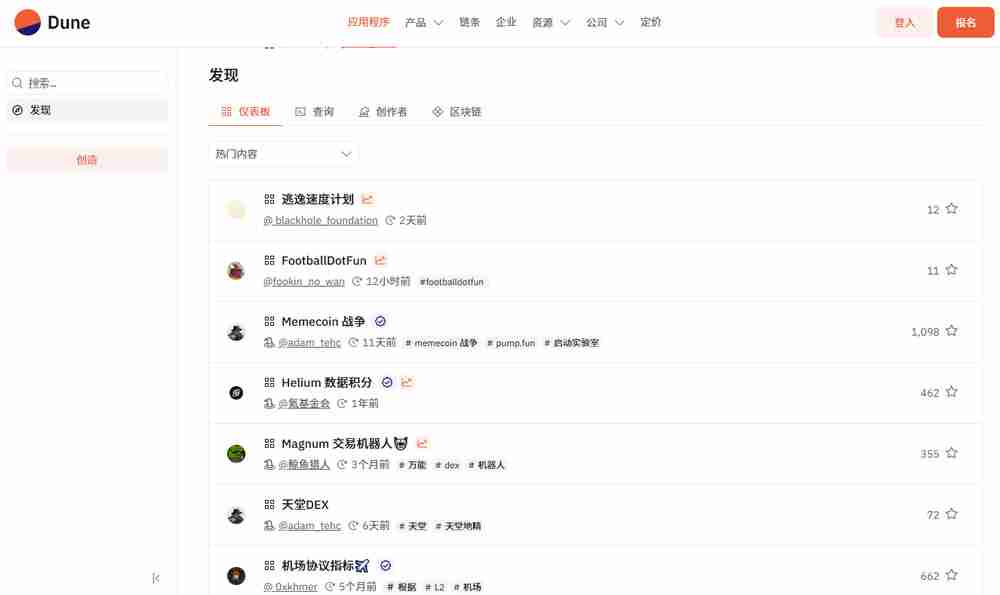Viewport: 1000px width, 595px height.
Task: Tap the 登入 login button
Action: click(x=904, y=22)
